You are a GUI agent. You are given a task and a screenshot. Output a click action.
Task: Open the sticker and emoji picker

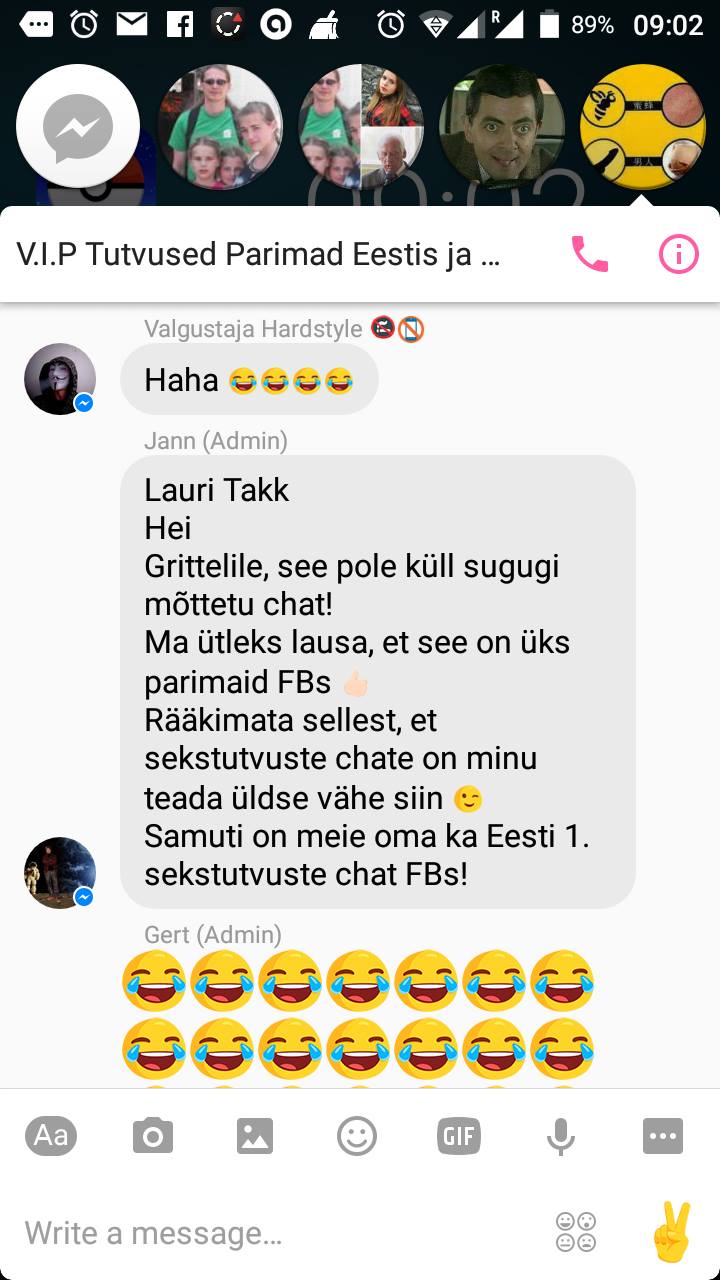click(357, 1136)
